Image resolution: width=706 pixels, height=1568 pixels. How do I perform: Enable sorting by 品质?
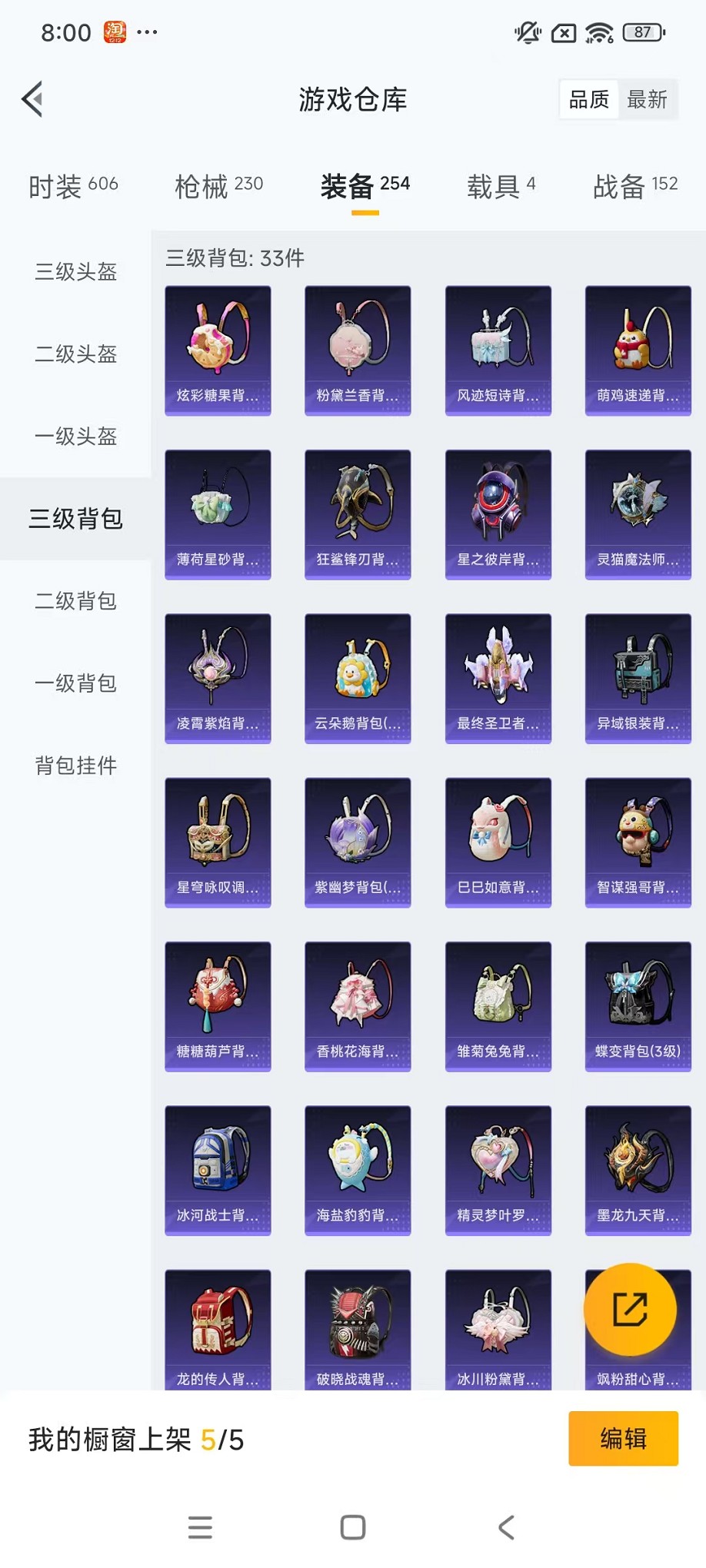click(588, 99)
